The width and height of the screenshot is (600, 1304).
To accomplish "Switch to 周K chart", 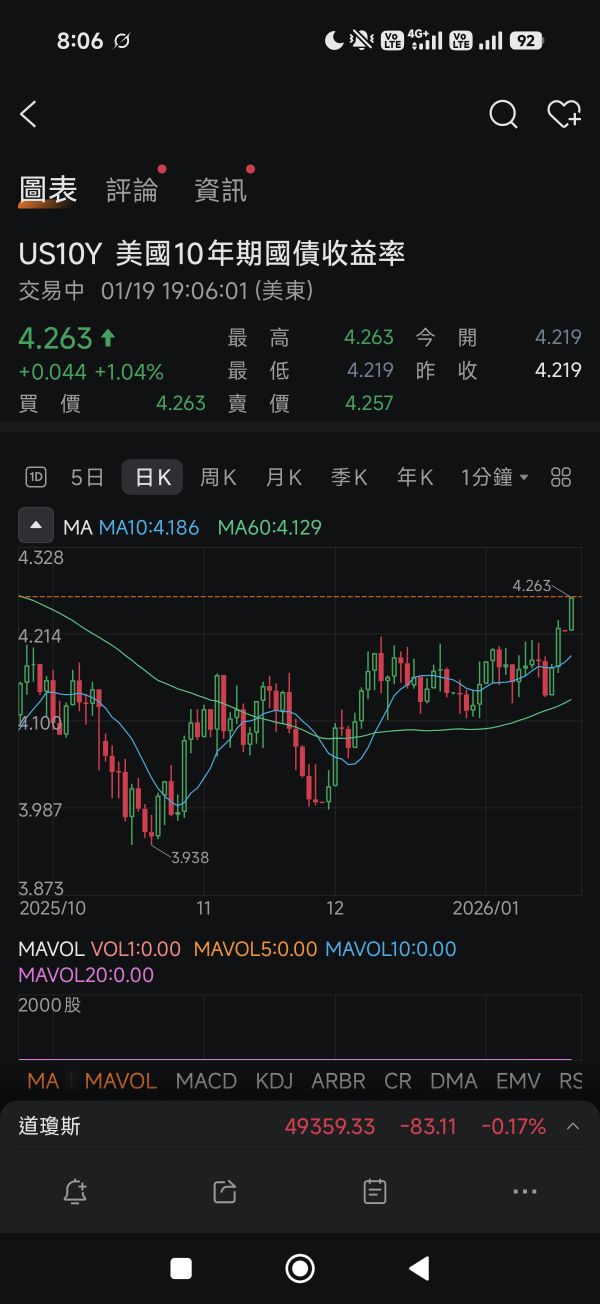I will click(x=218, y=477).
